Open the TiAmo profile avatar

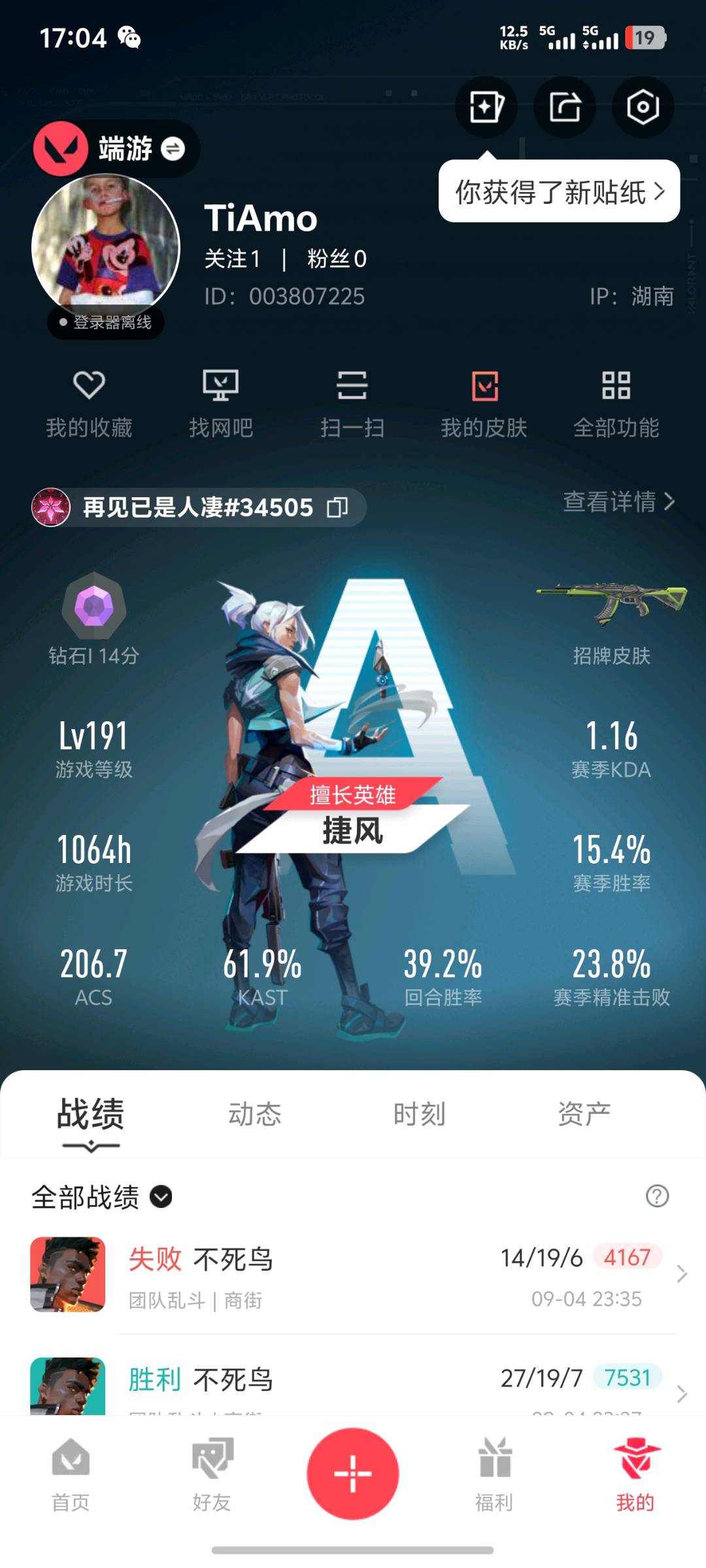pyautogui.click(x=106, y=247)
